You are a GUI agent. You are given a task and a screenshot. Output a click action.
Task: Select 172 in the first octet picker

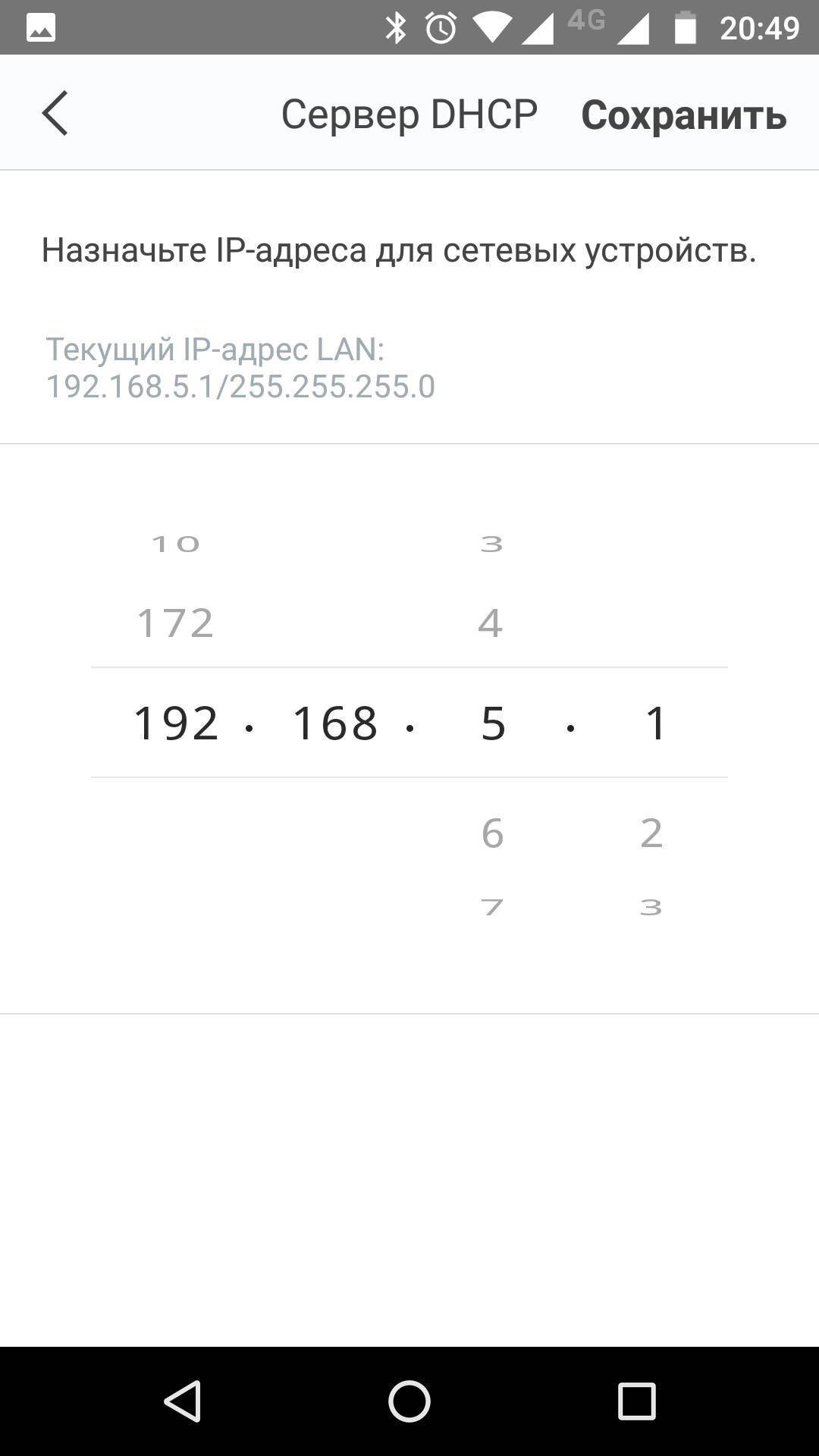[x=175, y=623]
